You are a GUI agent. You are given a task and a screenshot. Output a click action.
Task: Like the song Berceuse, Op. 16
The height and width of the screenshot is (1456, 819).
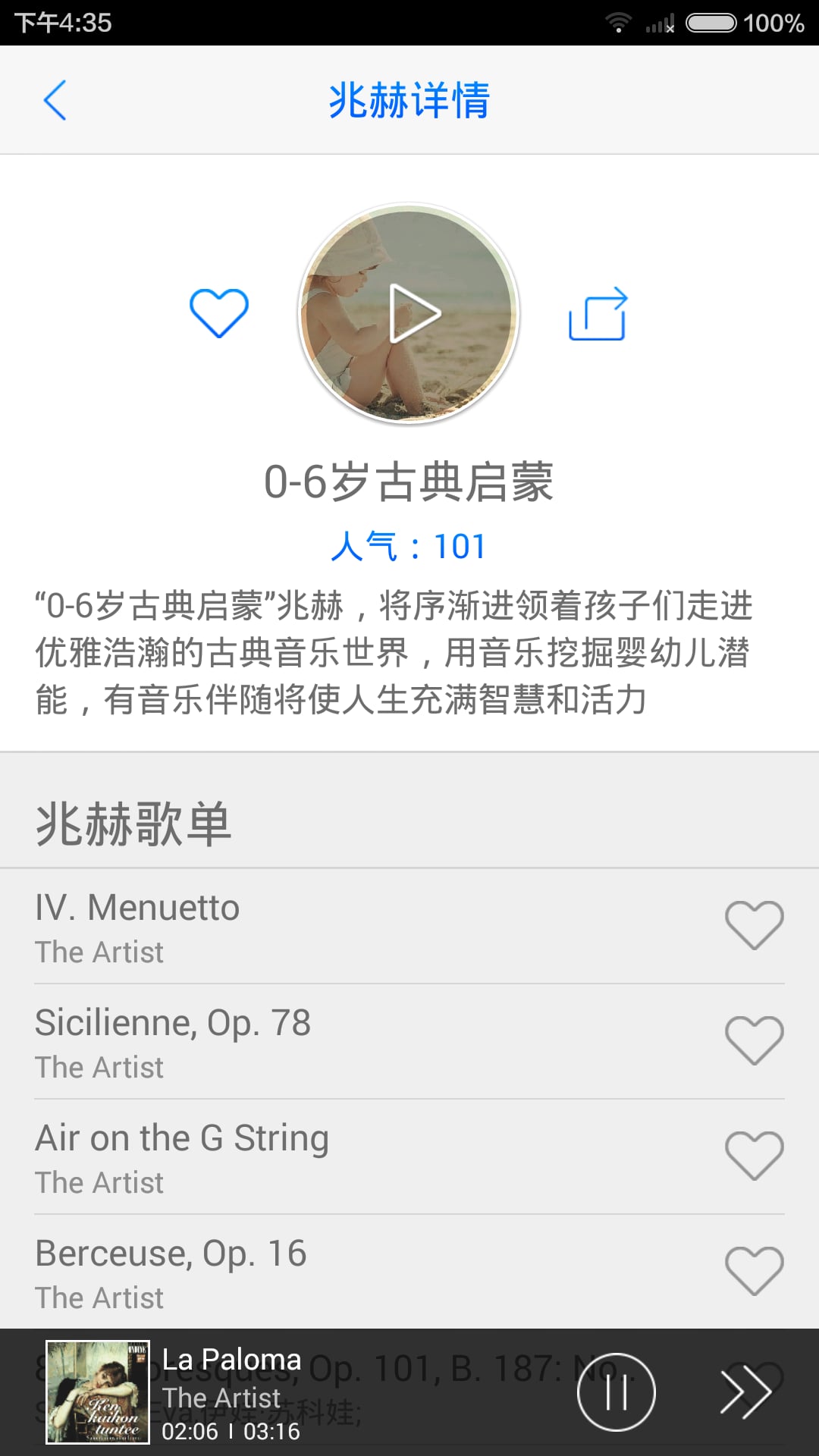click(754, 1271)
